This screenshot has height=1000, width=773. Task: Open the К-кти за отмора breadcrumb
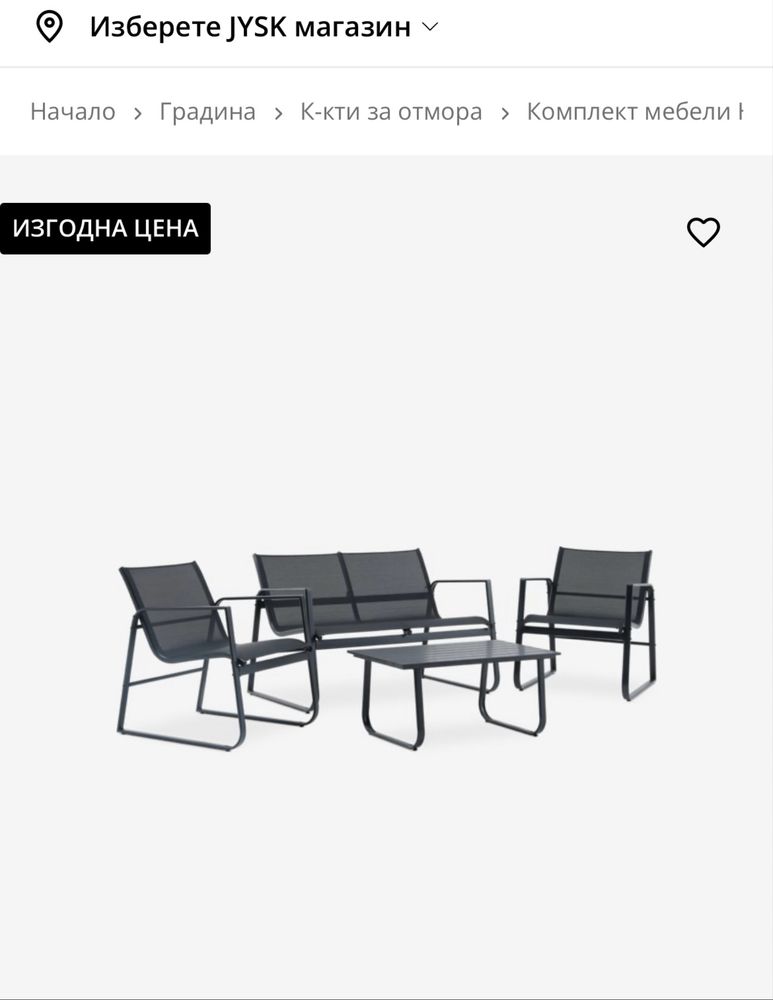point(391,112)
